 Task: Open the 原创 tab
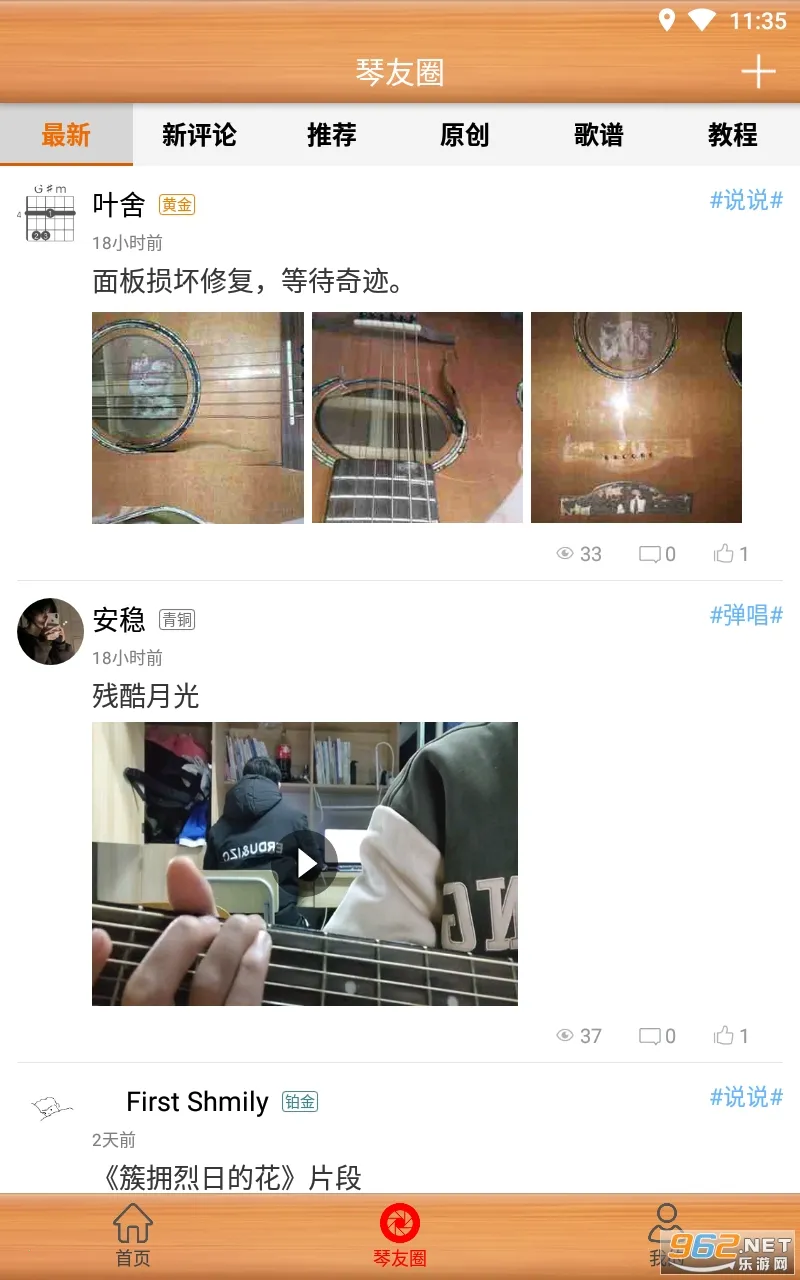point(465,135)
